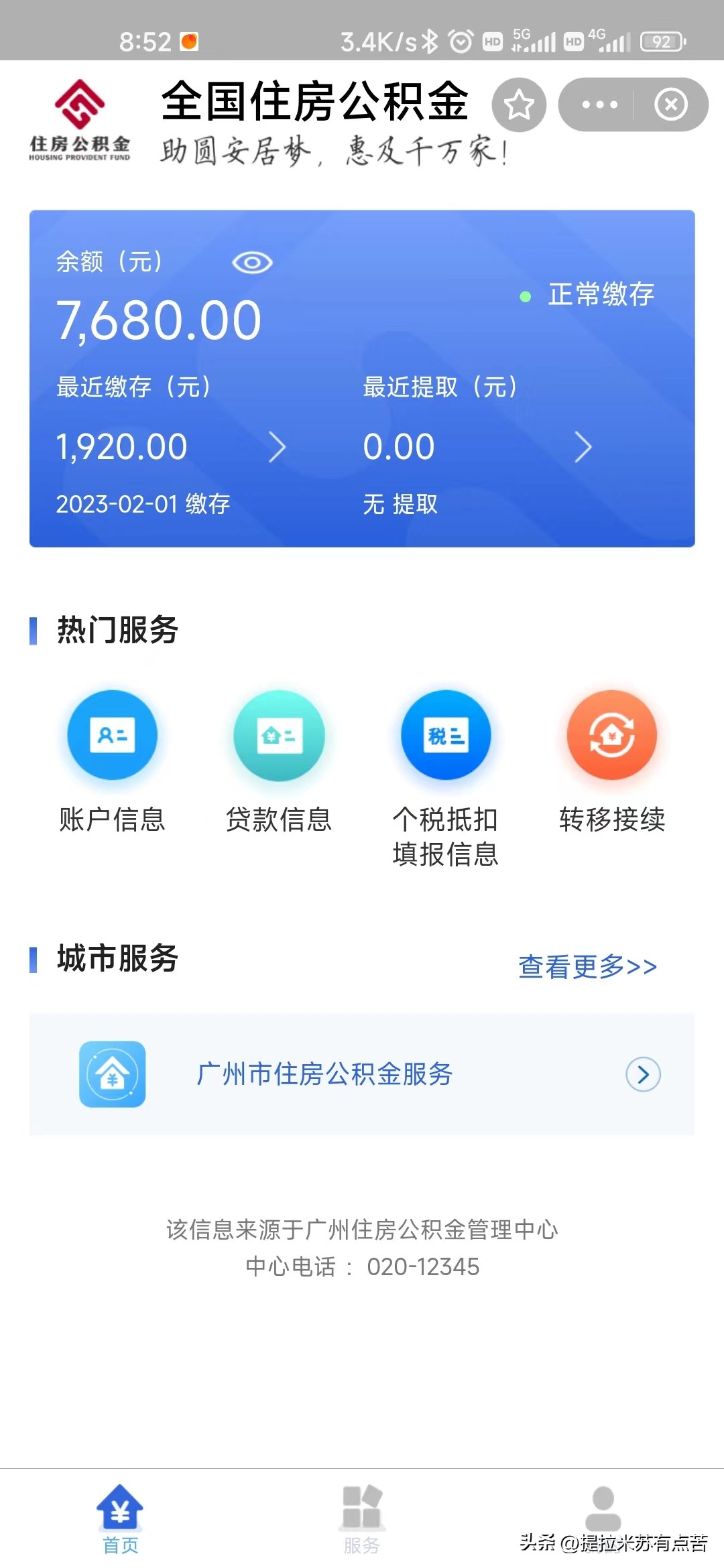724x1568 pixels.
Task: Open 个税抵扣填报信息 tax deduction service
Action: pos(446,735)
